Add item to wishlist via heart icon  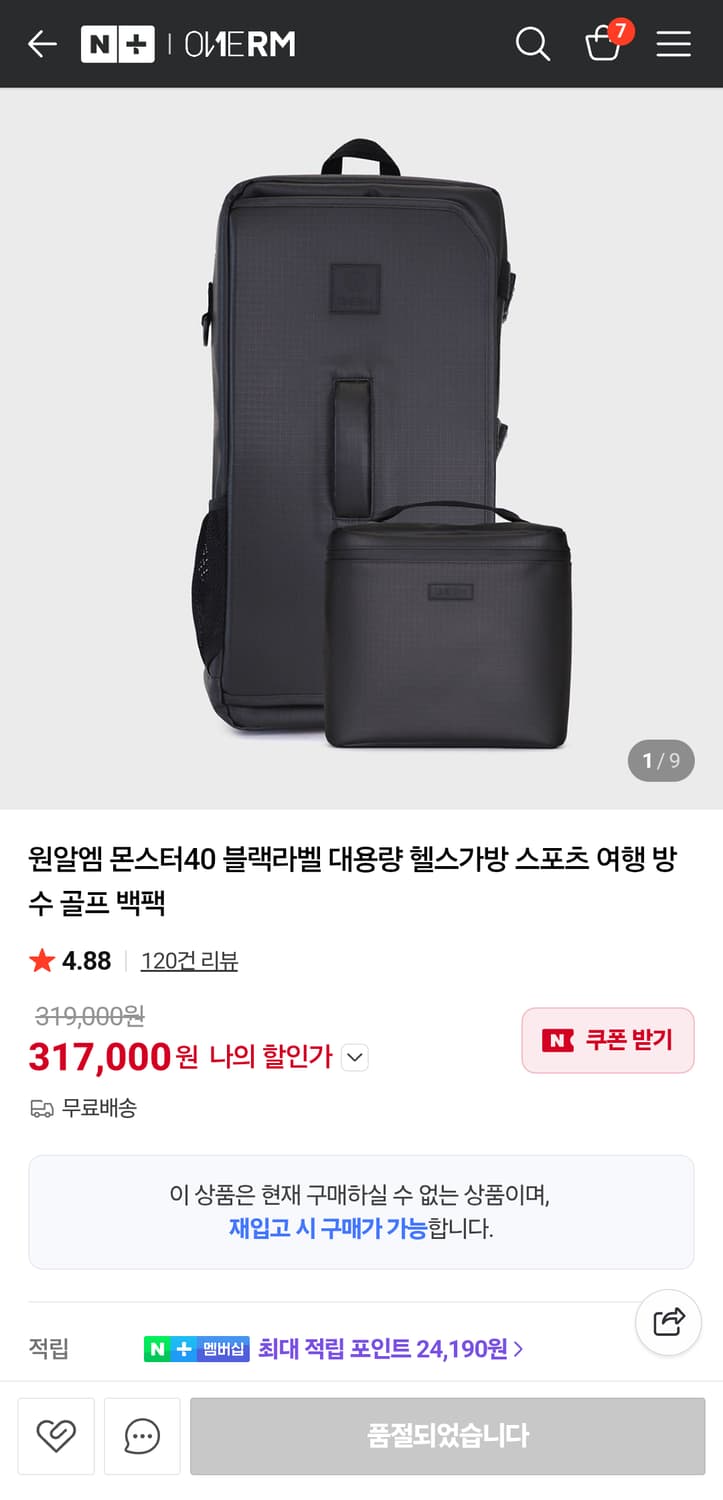[56, 1436]
